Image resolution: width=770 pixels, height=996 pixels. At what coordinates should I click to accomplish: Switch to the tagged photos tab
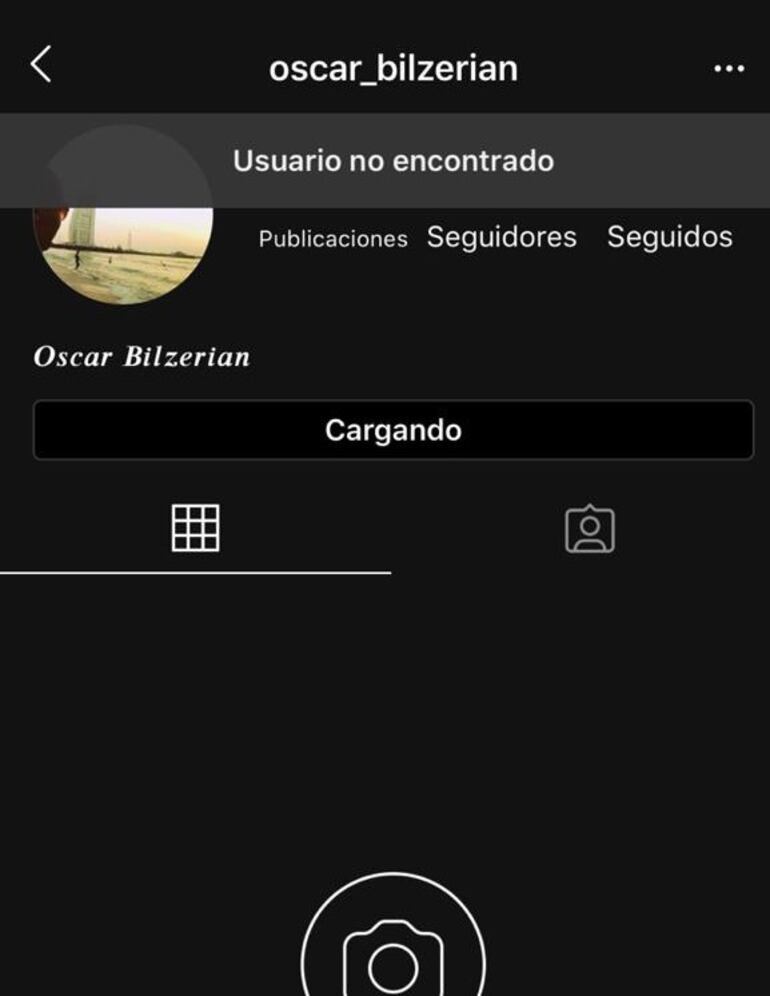589,528
